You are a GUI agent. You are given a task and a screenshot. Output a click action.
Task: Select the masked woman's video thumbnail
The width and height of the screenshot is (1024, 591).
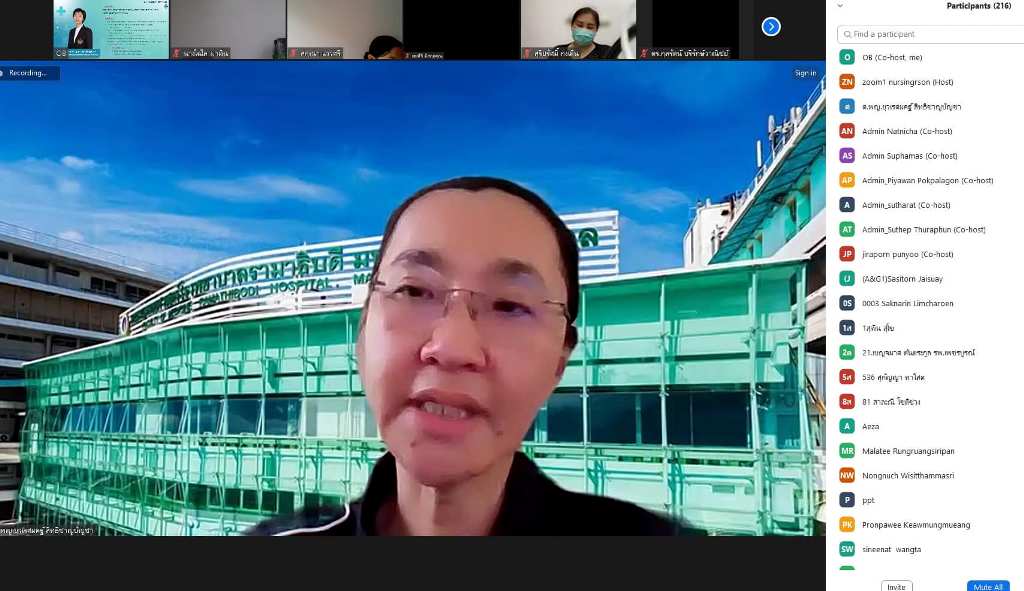click(578, 28)
